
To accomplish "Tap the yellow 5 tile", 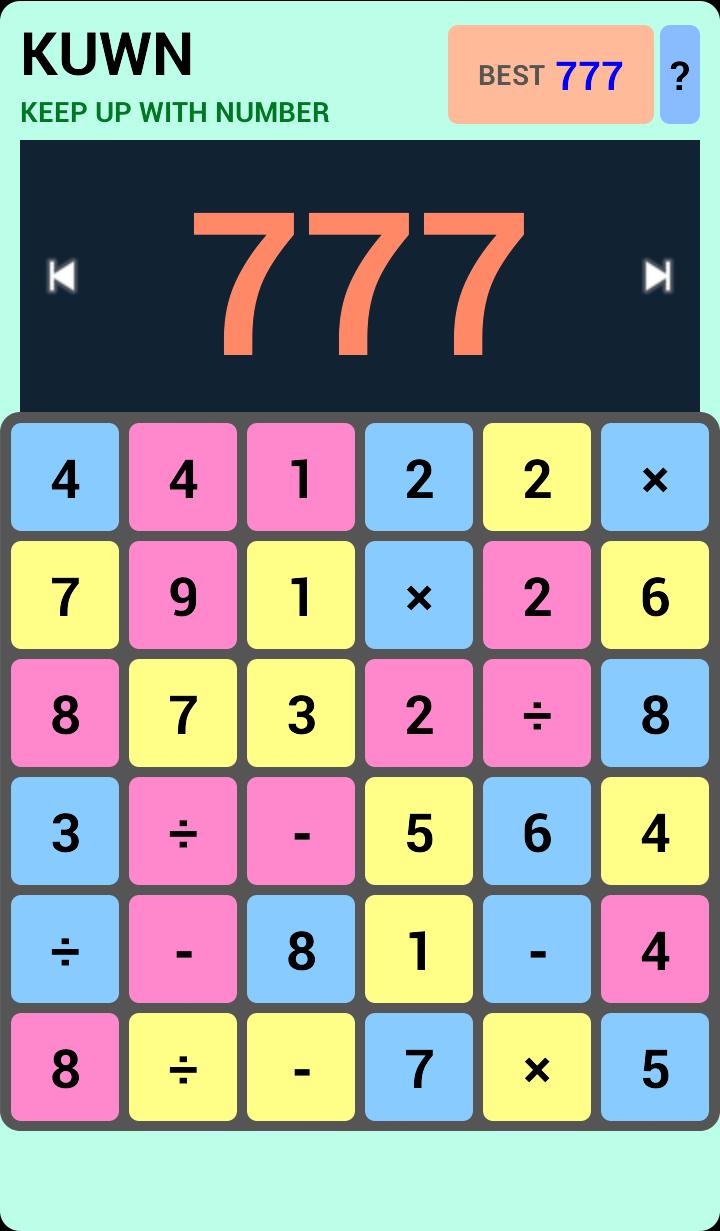I will coord(419,831).
